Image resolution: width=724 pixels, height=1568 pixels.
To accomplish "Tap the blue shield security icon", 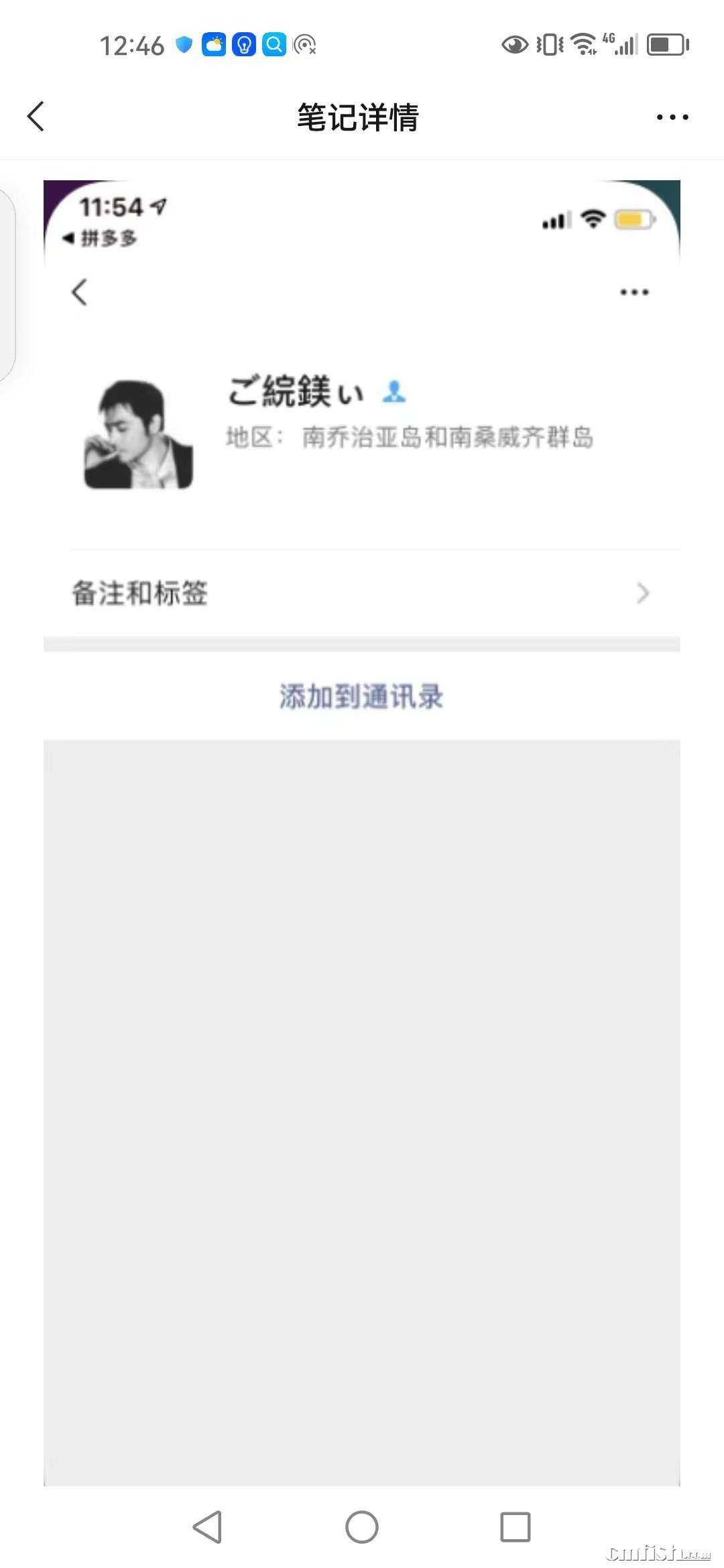I will click(x=183, y=46).
